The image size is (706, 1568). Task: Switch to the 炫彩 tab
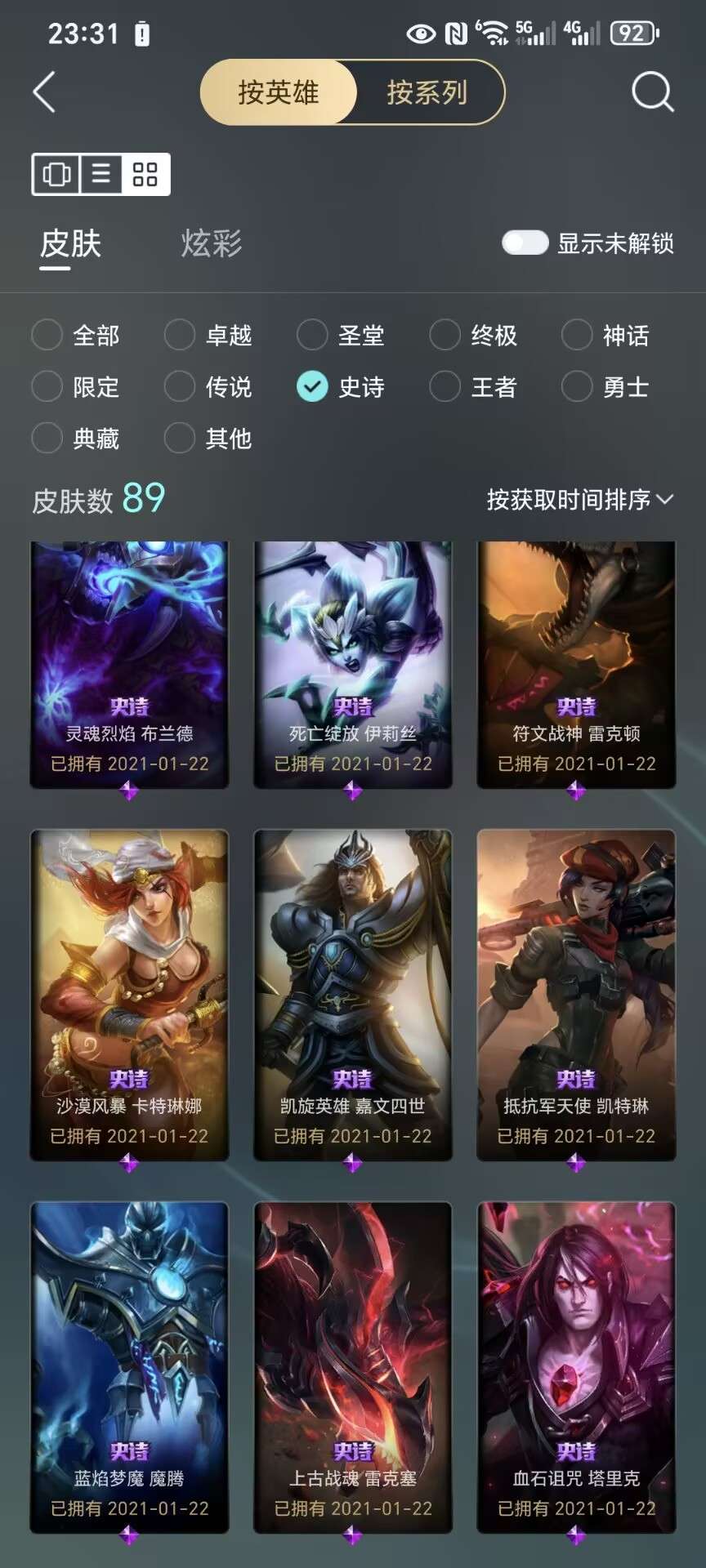click(212, 243)
